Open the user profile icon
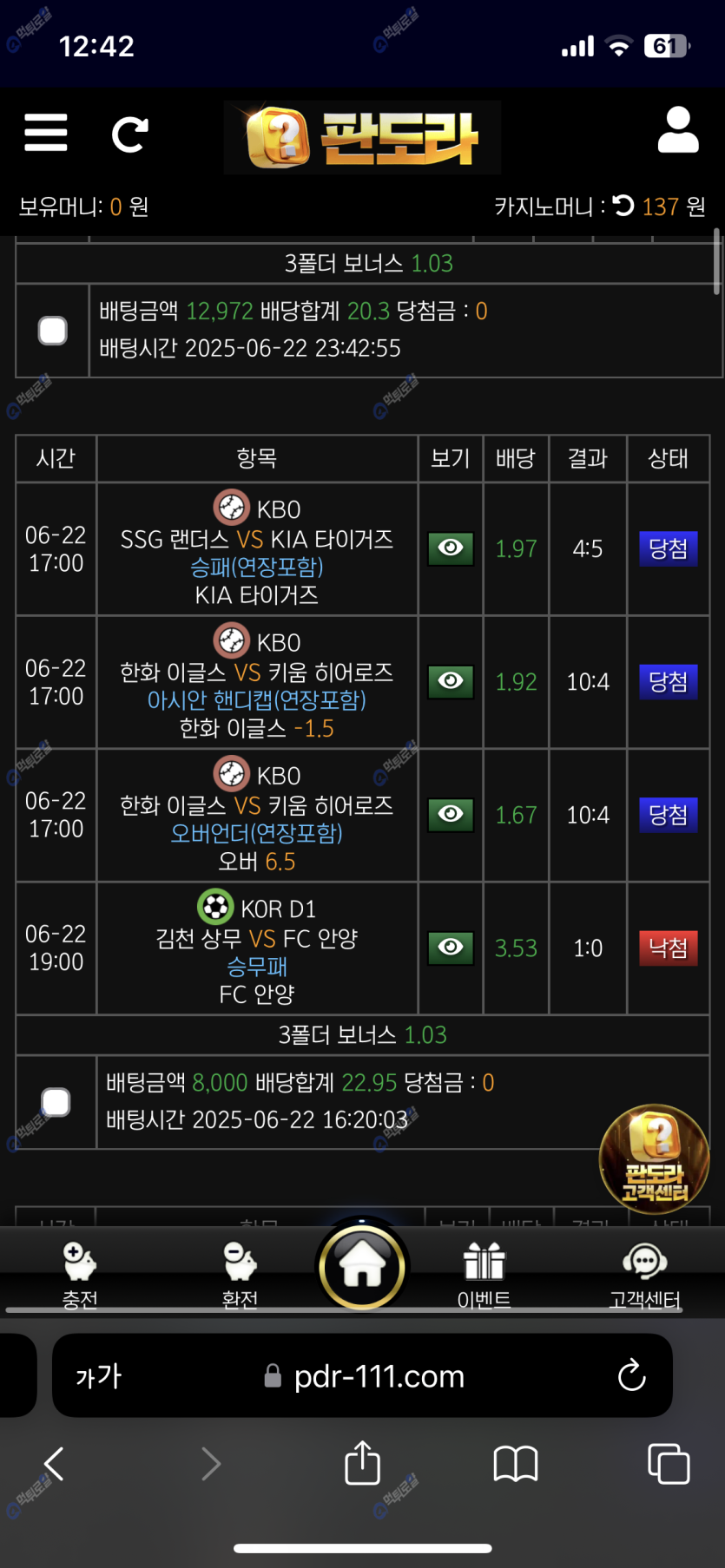 pos(677,131)
